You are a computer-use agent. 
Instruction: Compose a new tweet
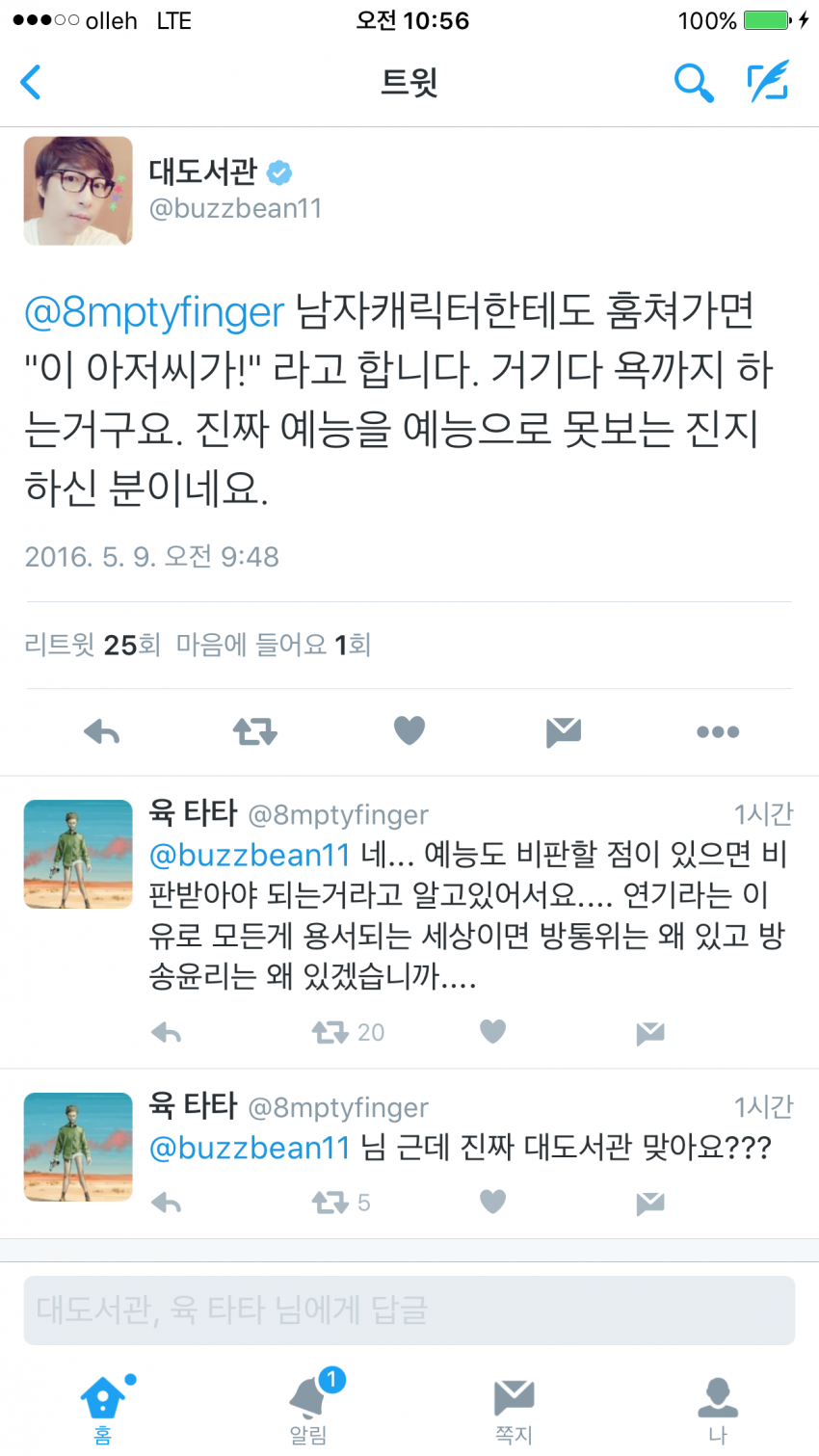point(768,82)
